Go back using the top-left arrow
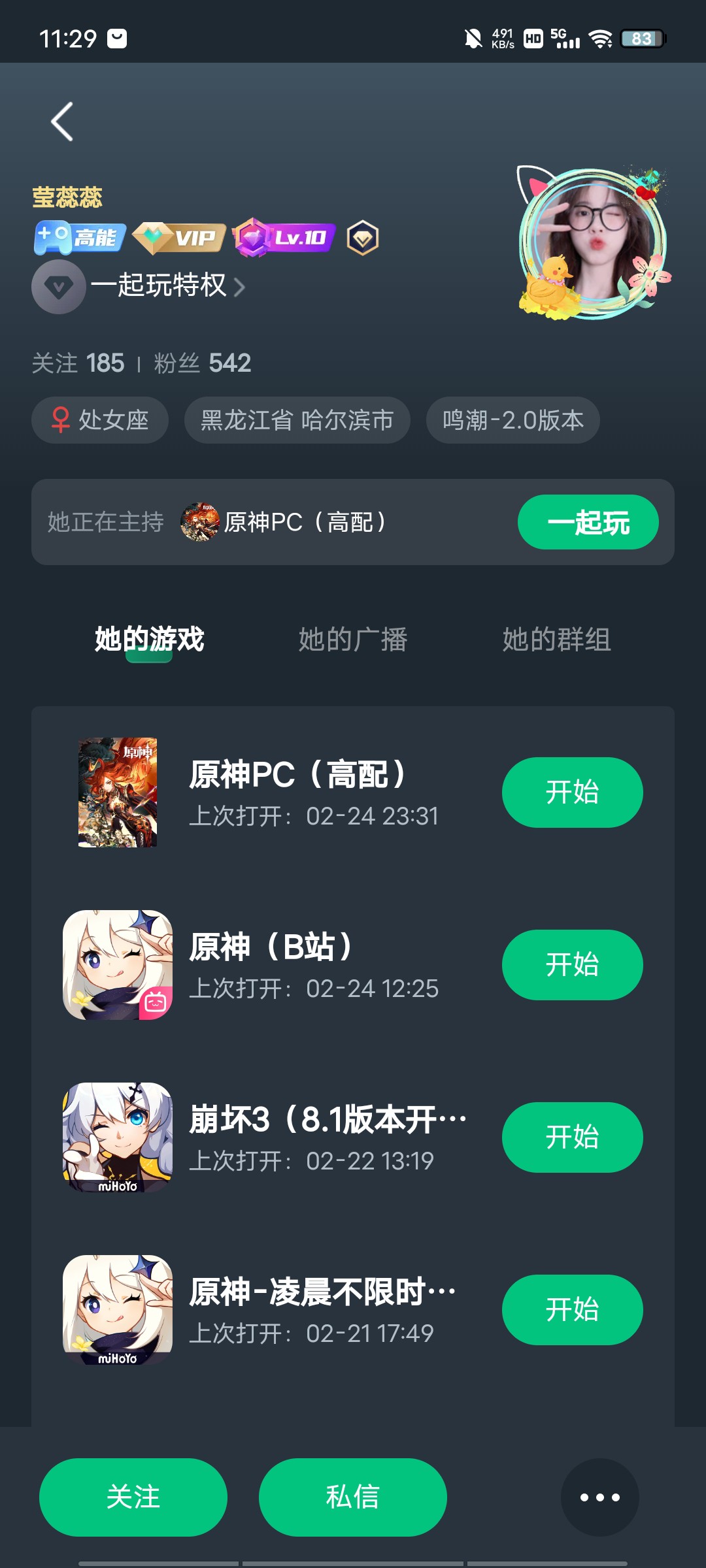706x1568 pixels. point(62,122)
